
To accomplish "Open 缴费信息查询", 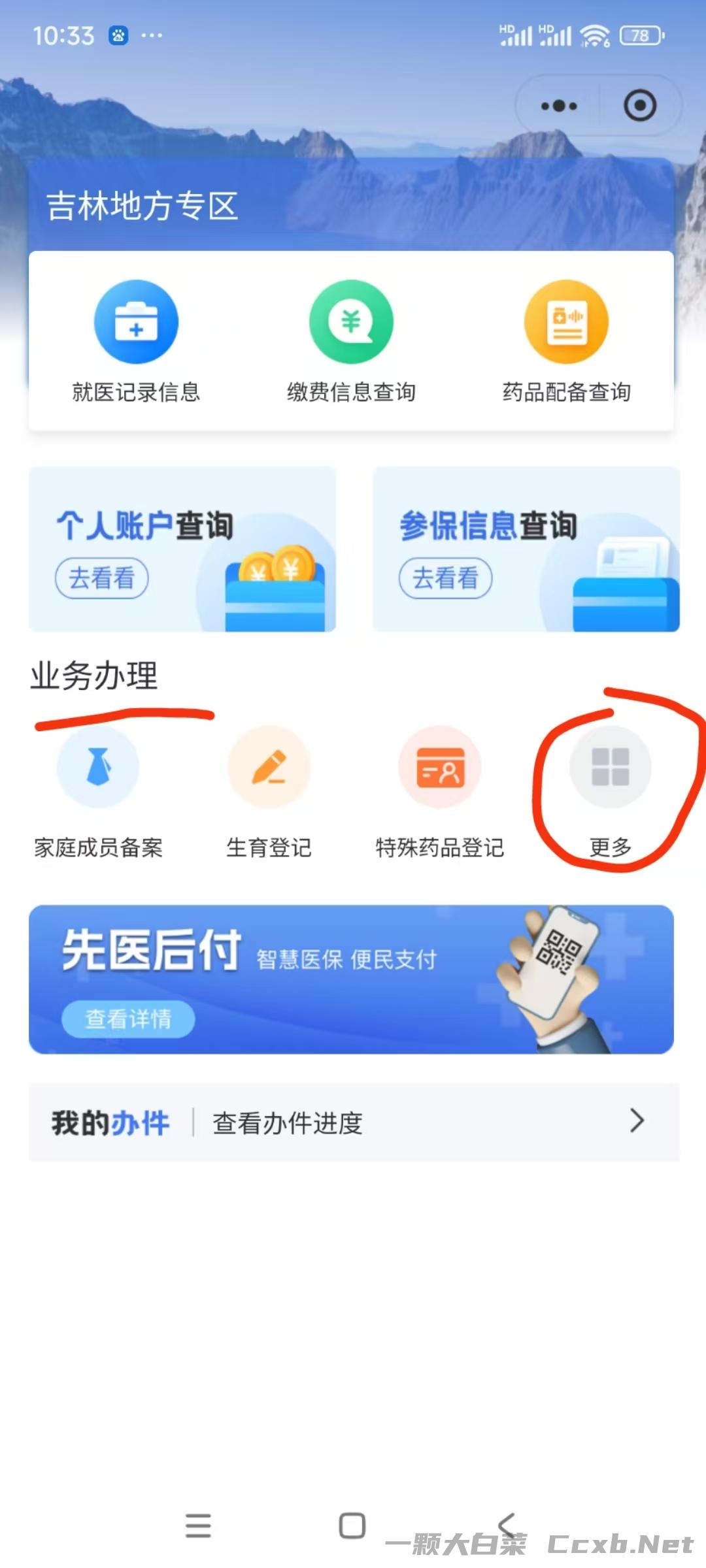I will click(x=351, y=341).
